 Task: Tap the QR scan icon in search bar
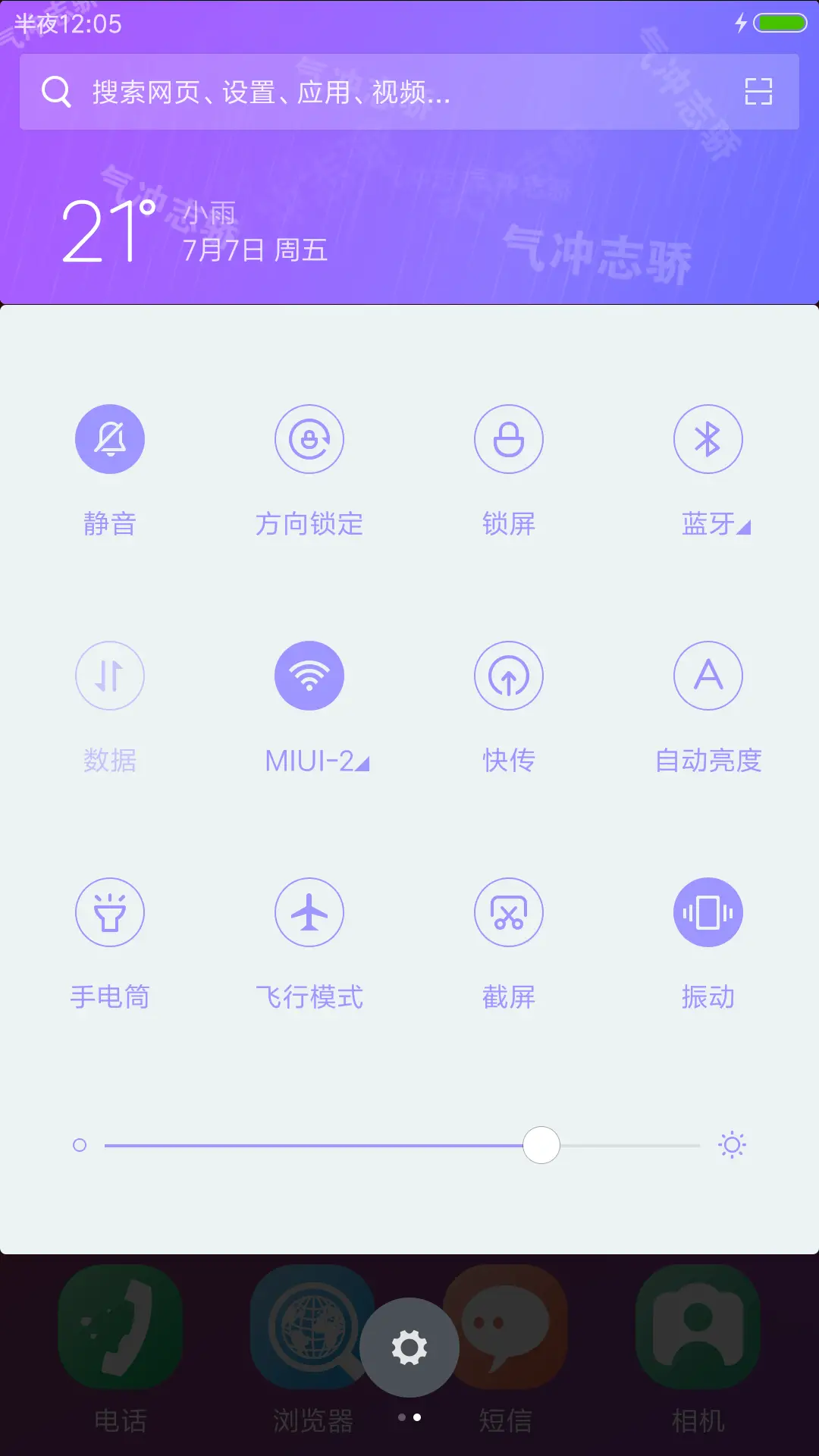[760, 92]
